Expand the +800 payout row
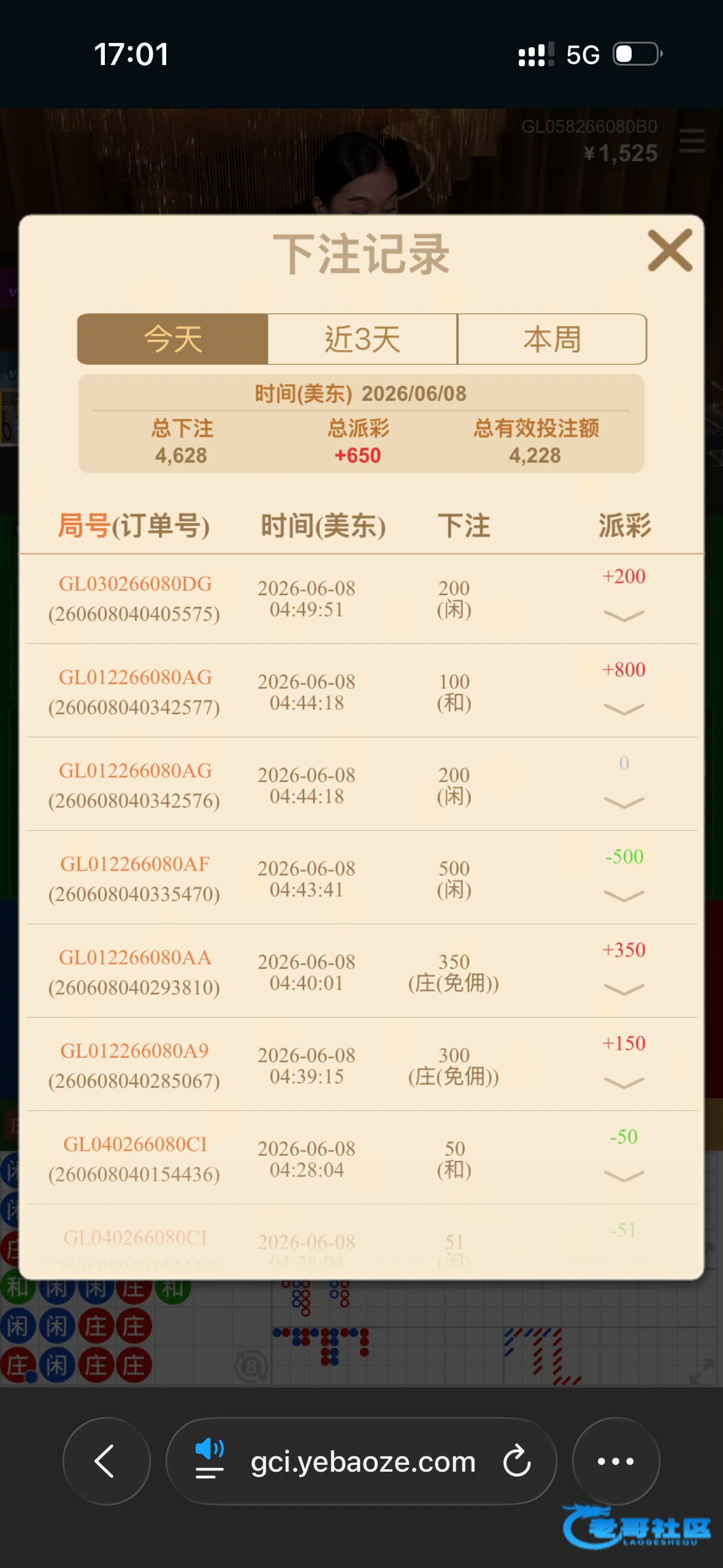This screenshot has width=723, height=1568. coord(624,709)
